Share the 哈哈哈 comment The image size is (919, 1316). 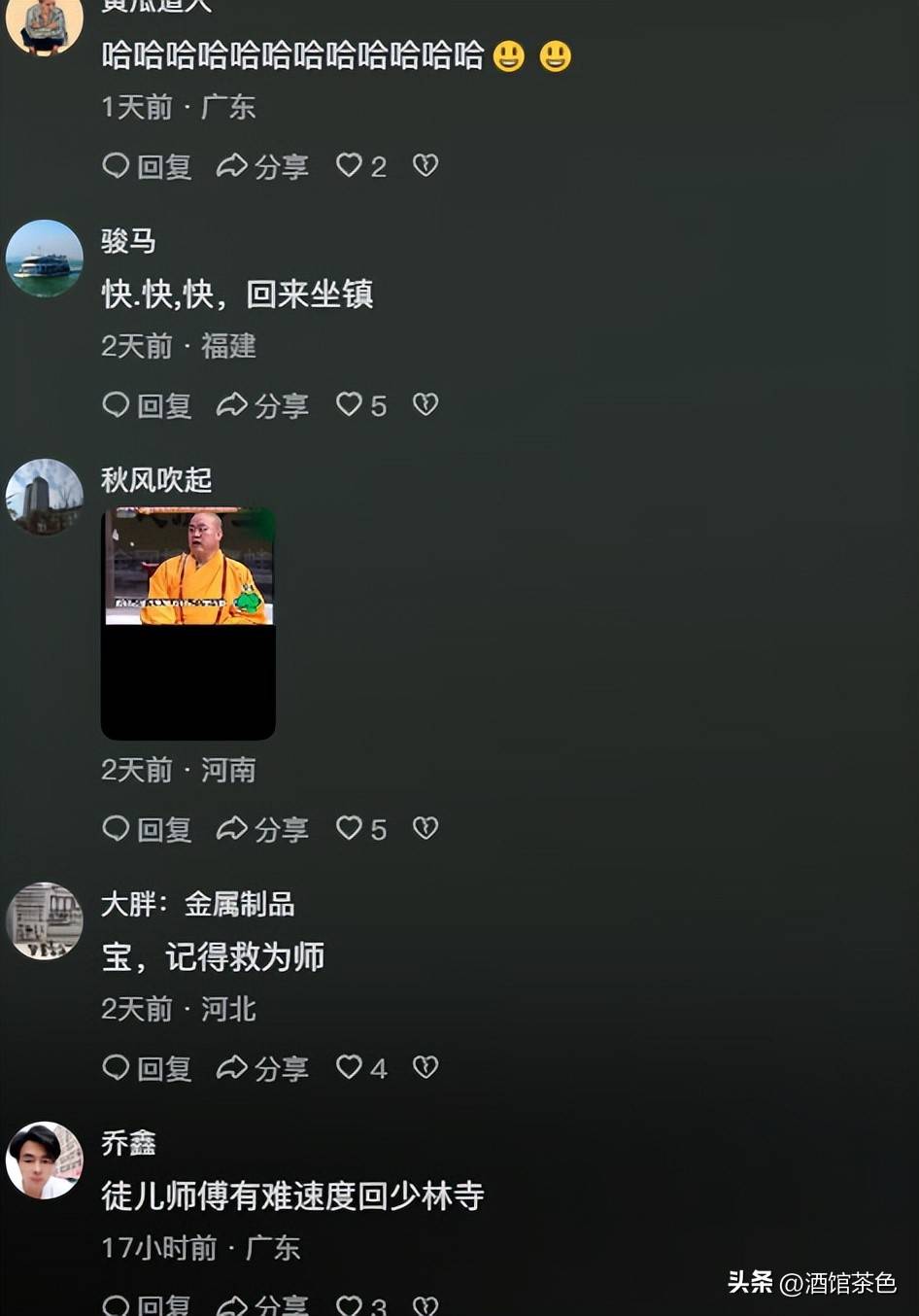pyautogui.click(x=262, y=166)
